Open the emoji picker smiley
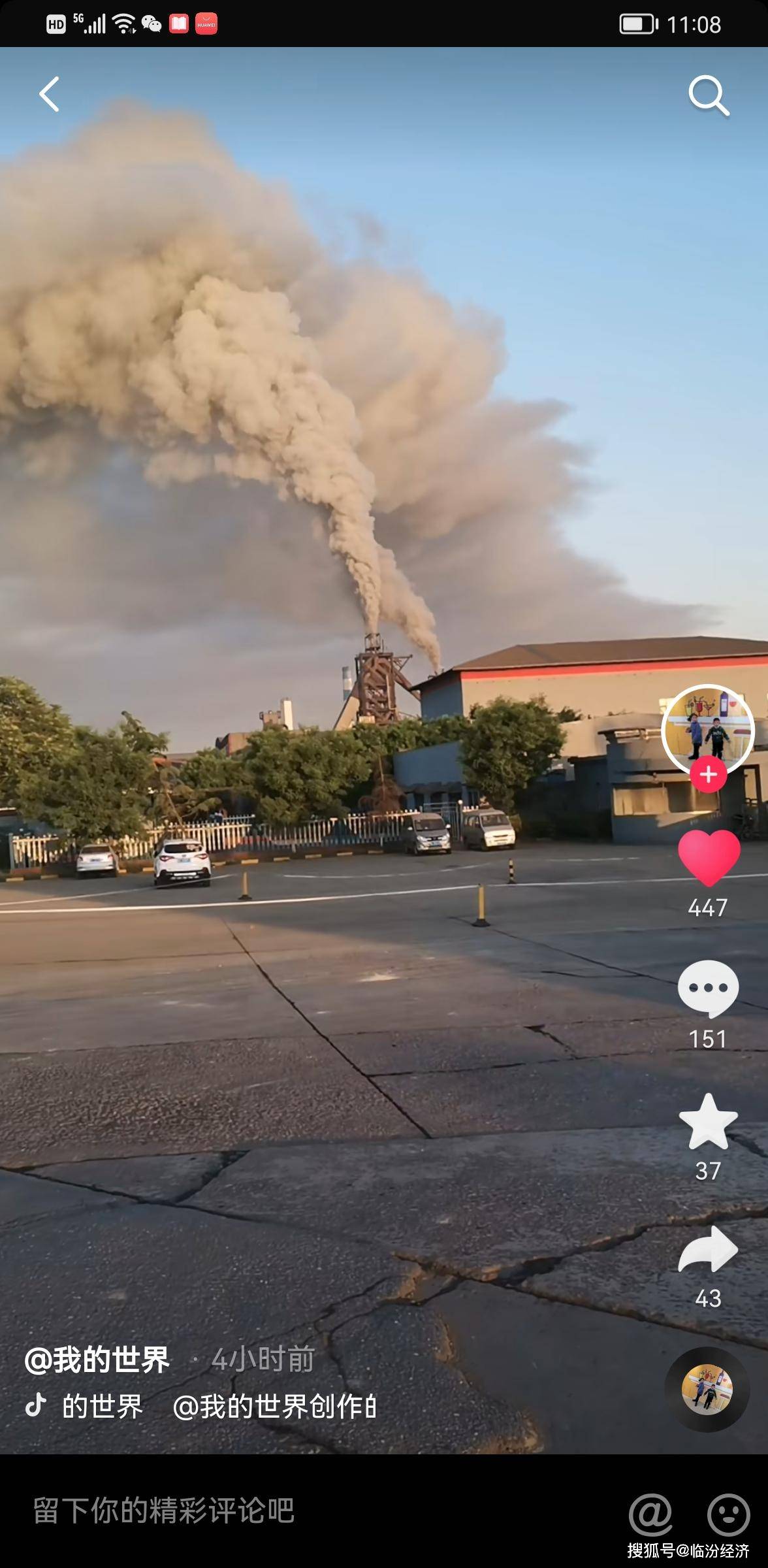Viewport: 768px width, 1568px height. [728, 1513]
